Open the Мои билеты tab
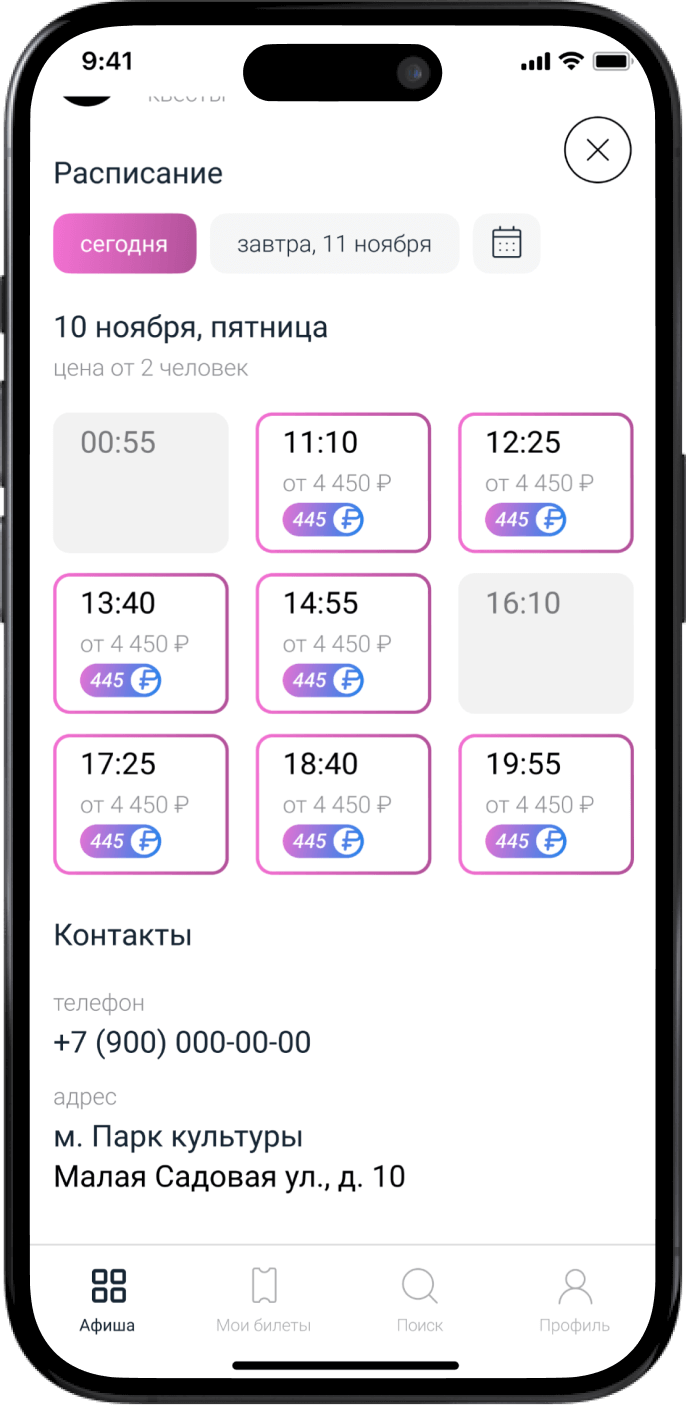 [x=264, y=1299]
